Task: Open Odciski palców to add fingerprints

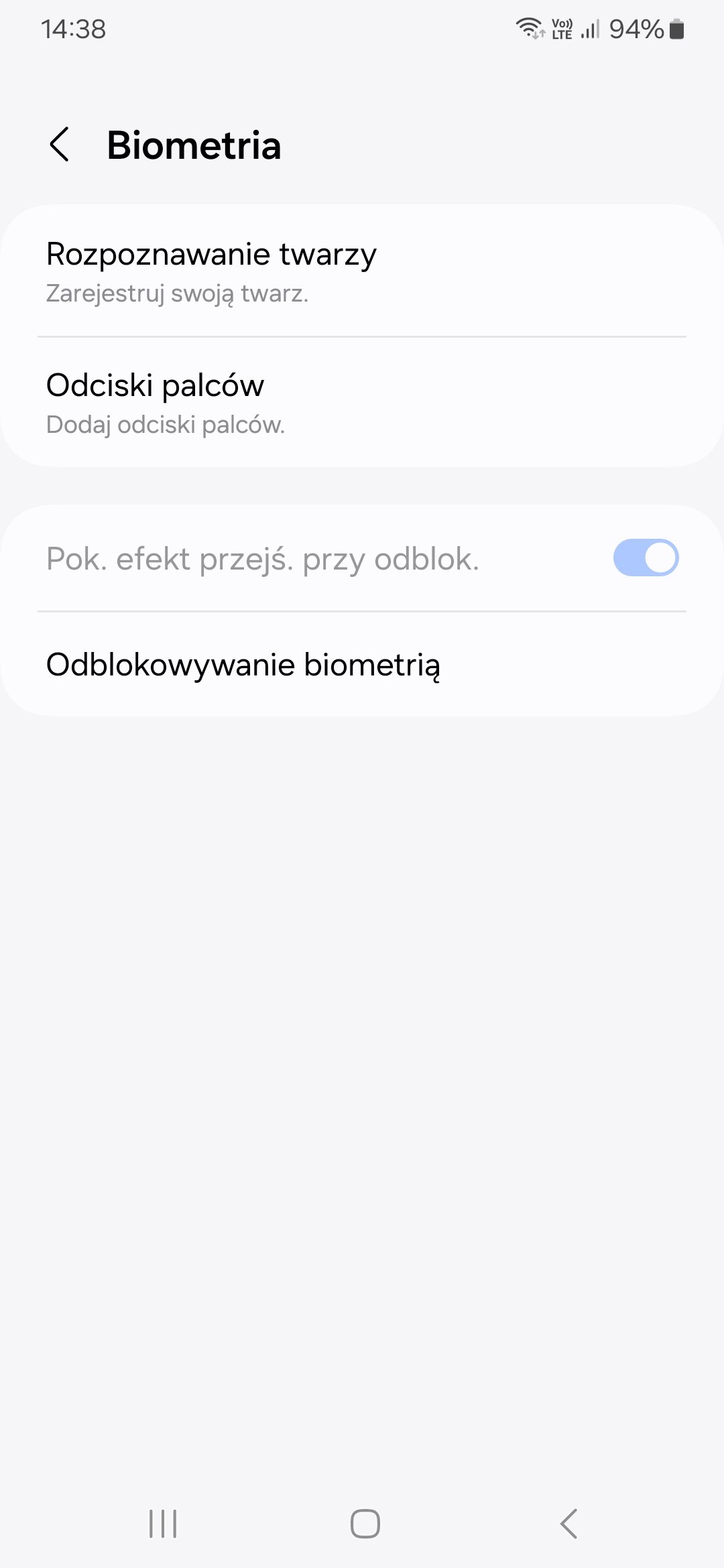Action: pos(362,402)
